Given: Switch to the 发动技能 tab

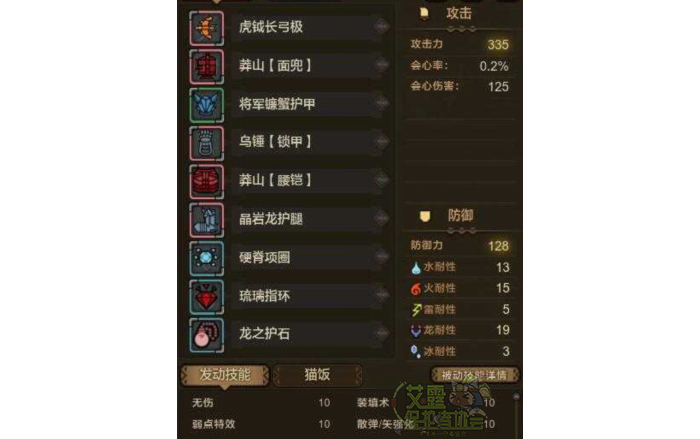Looking at the screenshot, I should tap(225, 375).
